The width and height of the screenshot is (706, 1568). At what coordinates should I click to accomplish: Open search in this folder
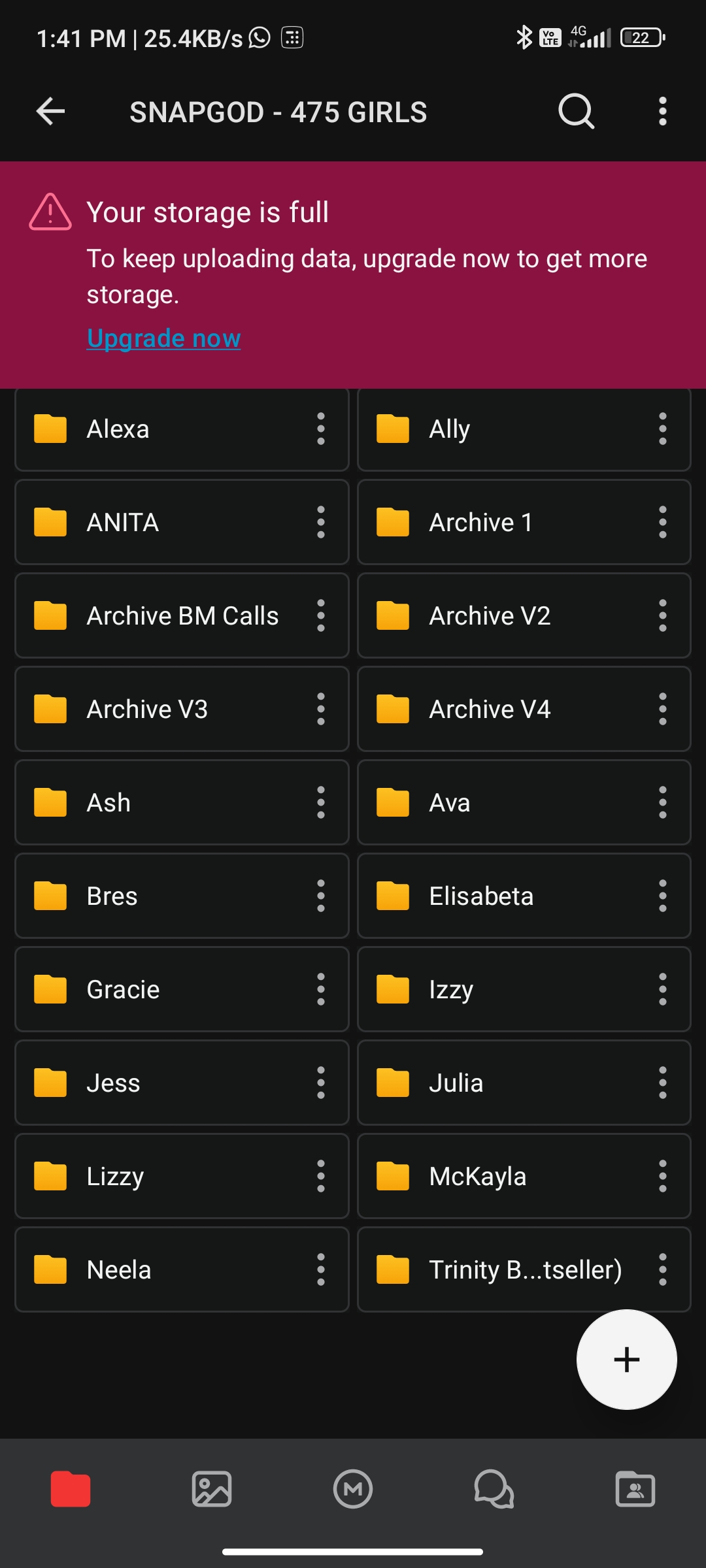click(576, 111)
